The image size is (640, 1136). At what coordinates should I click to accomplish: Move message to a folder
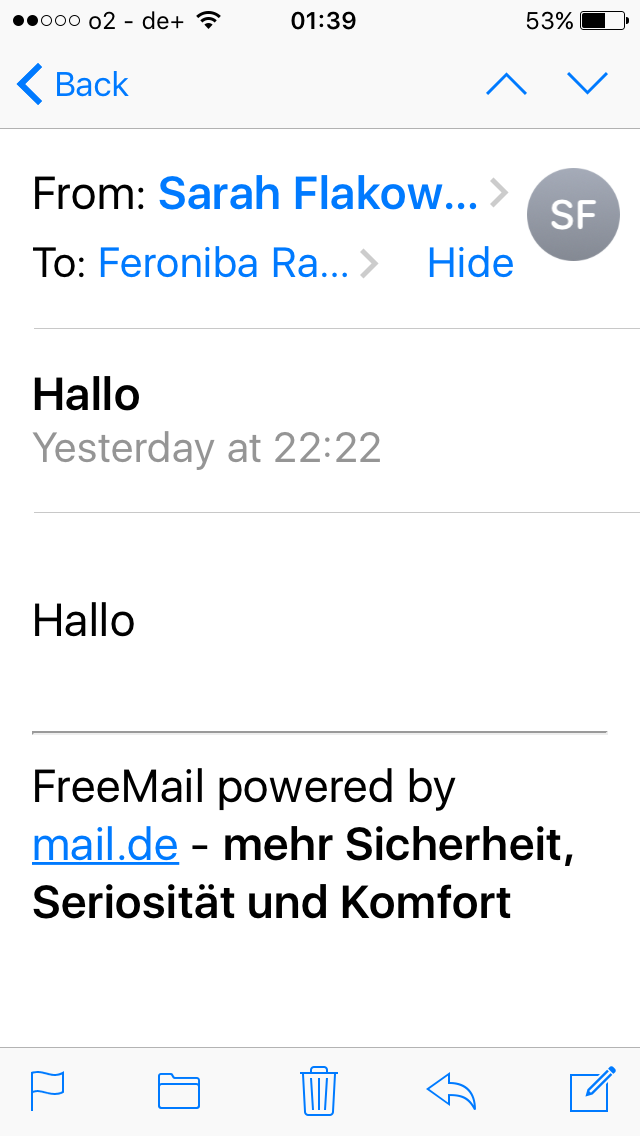point(178,1091)
